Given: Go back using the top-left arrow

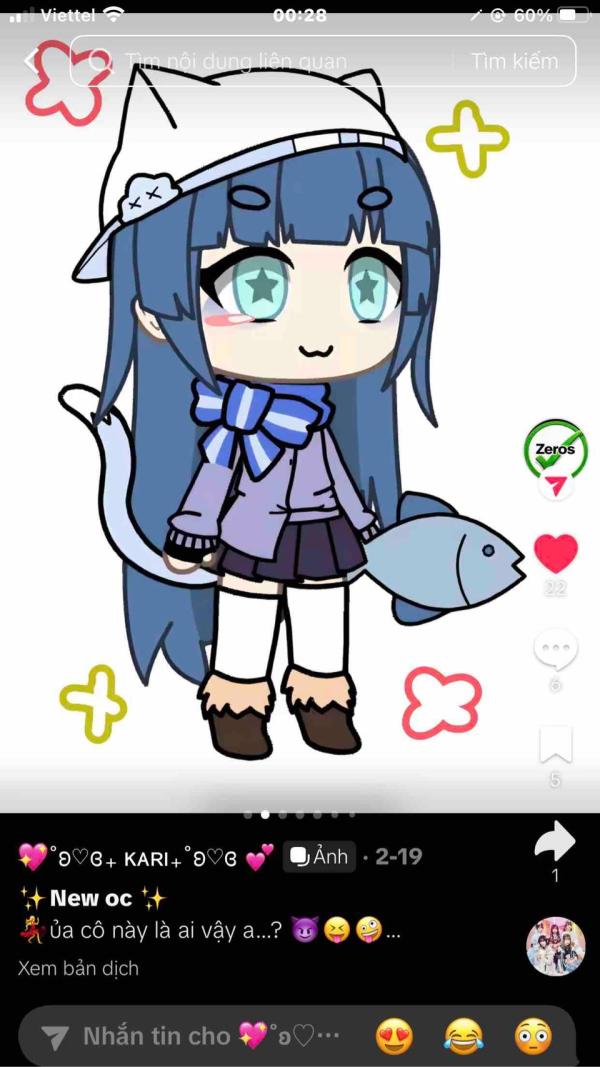Looking at the screenshot, I should click(x=30, y=60).
